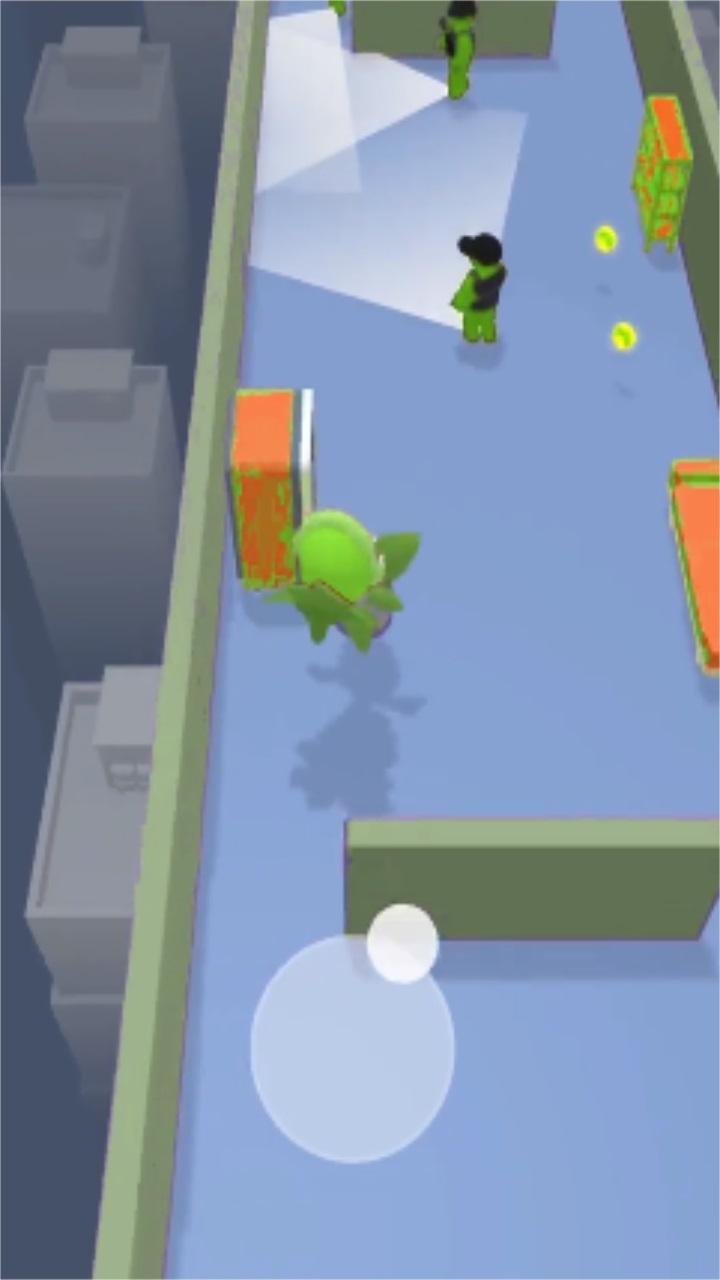Tap the white virtual joystick knob
The width and height of the screenshot is (720, 1280).
pos(402,943)
